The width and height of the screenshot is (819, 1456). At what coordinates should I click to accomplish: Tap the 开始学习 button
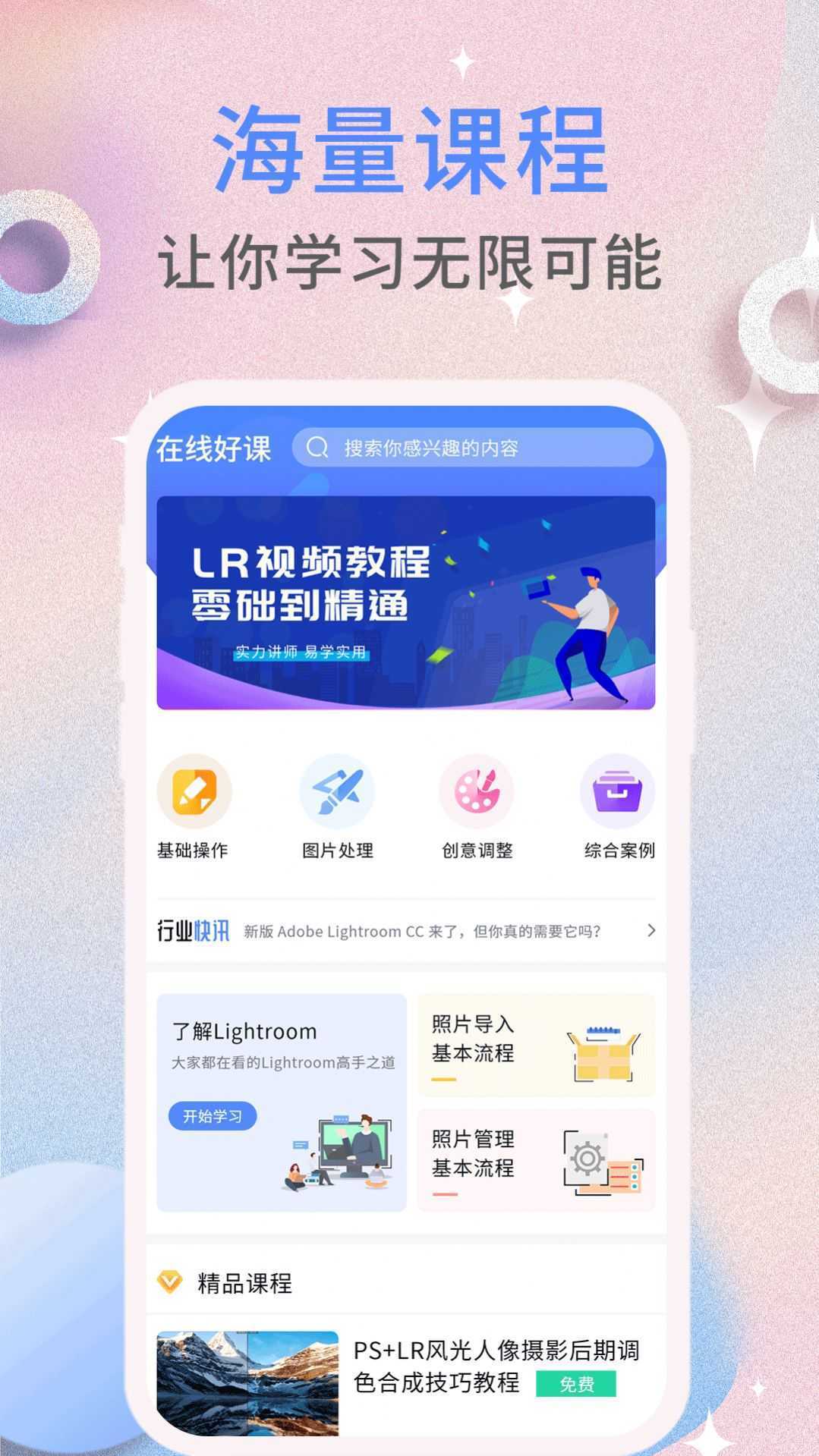pos(213,1117)
